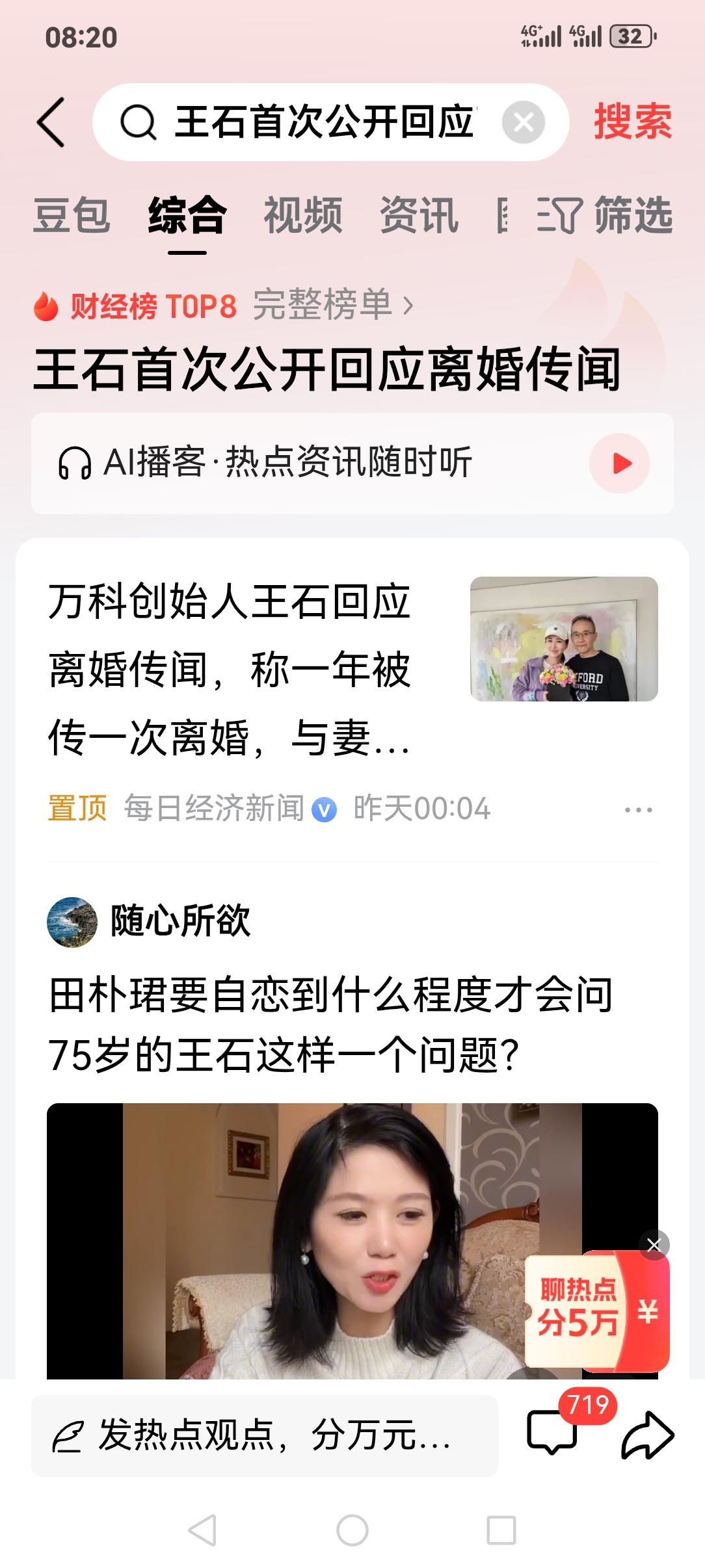Play the AI播客 hot news audio

620,463
